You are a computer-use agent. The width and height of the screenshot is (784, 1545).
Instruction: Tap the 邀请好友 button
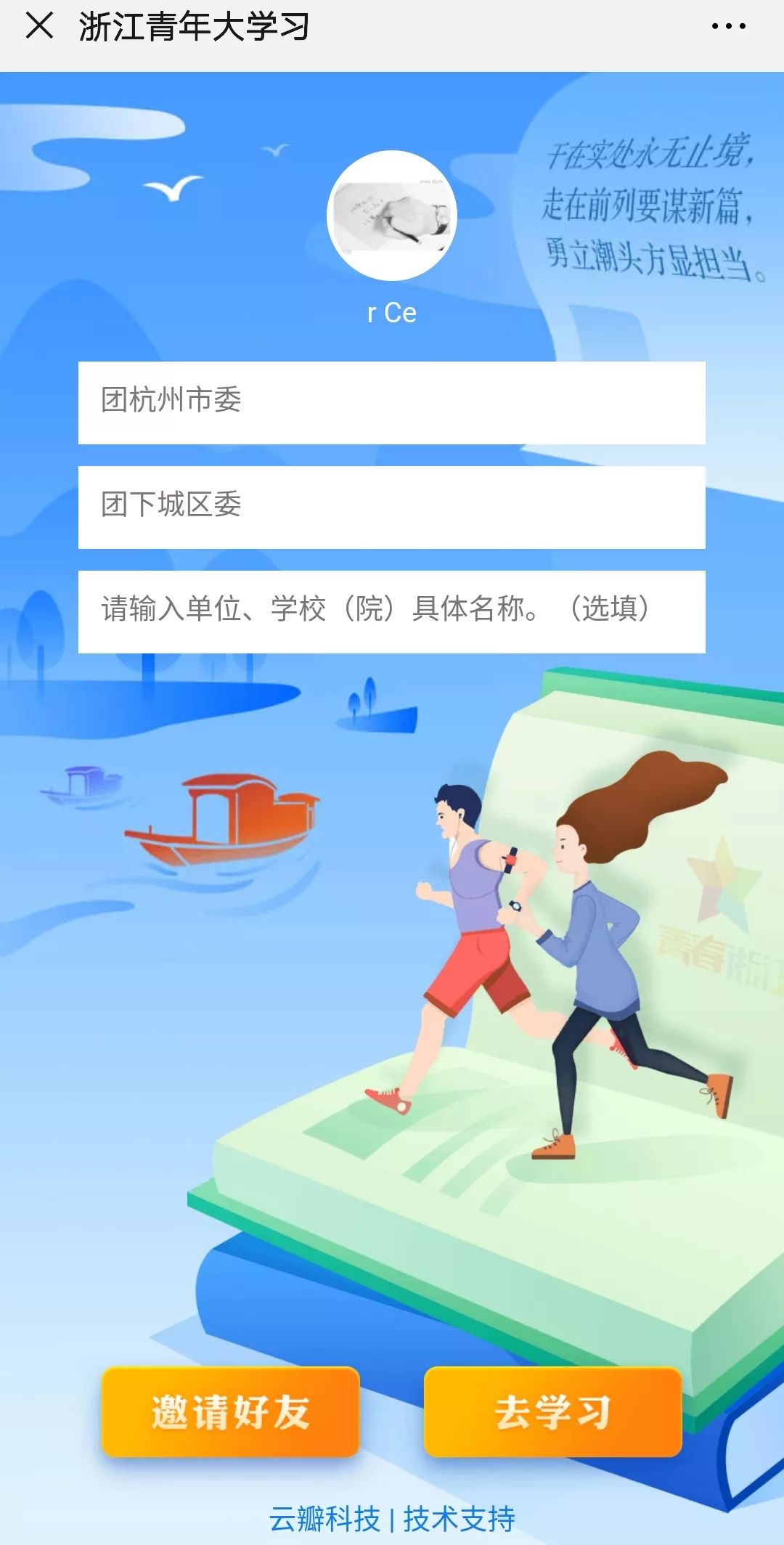231,1411
